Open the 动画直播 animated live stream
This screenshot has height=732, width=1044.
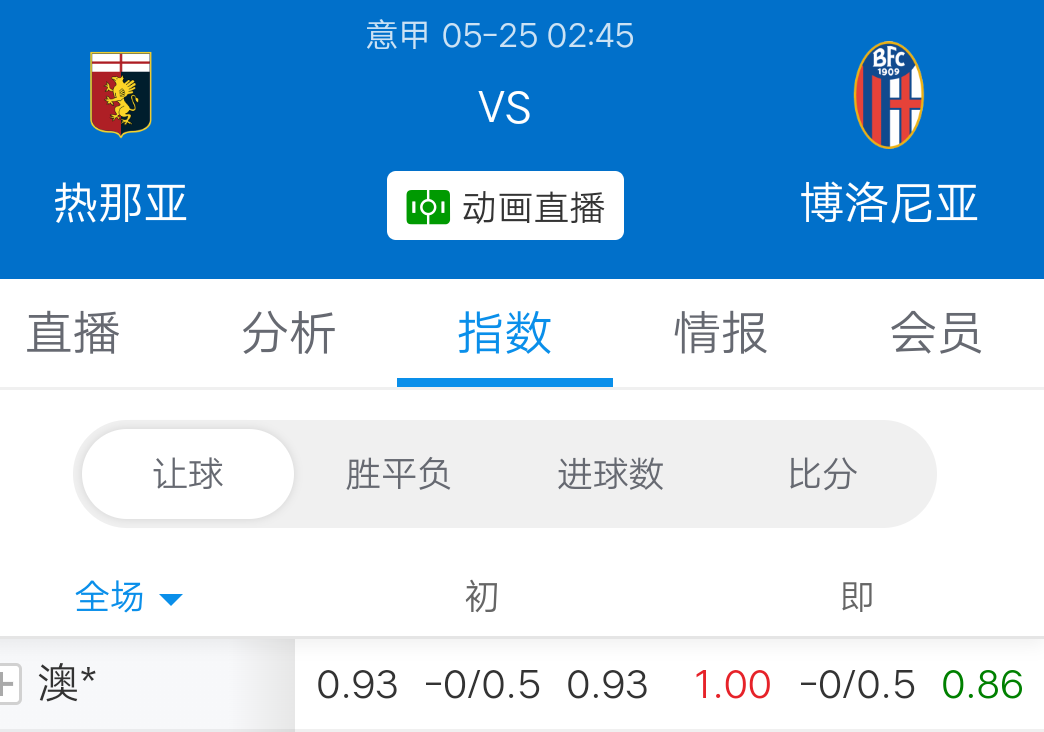tap(505, 206)
